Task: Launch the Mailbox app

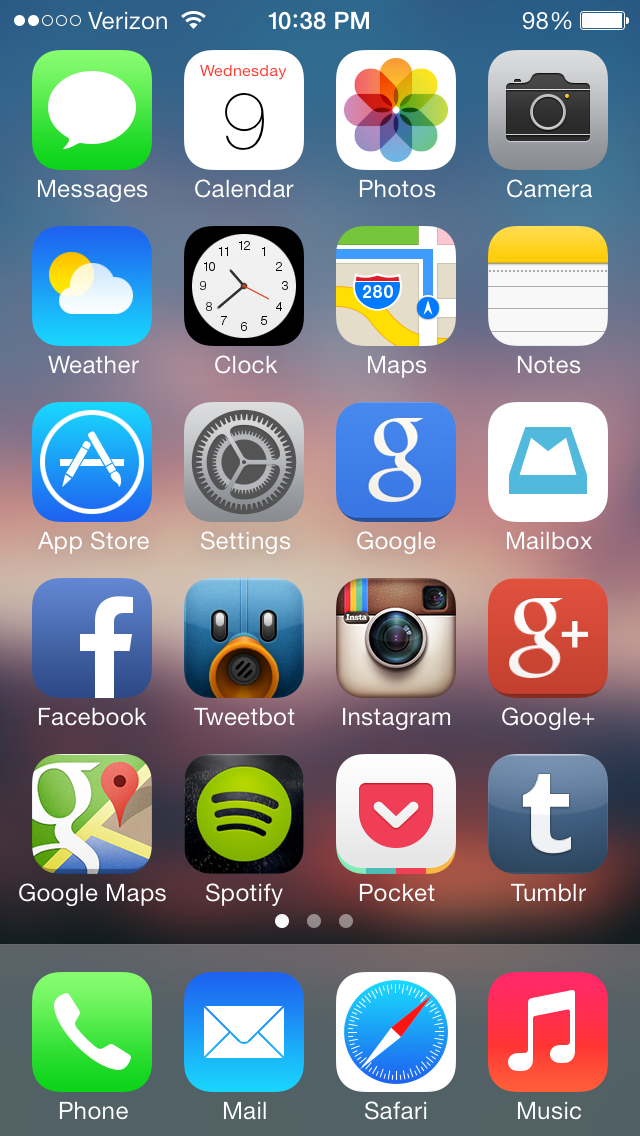Action: click(548, 462)
